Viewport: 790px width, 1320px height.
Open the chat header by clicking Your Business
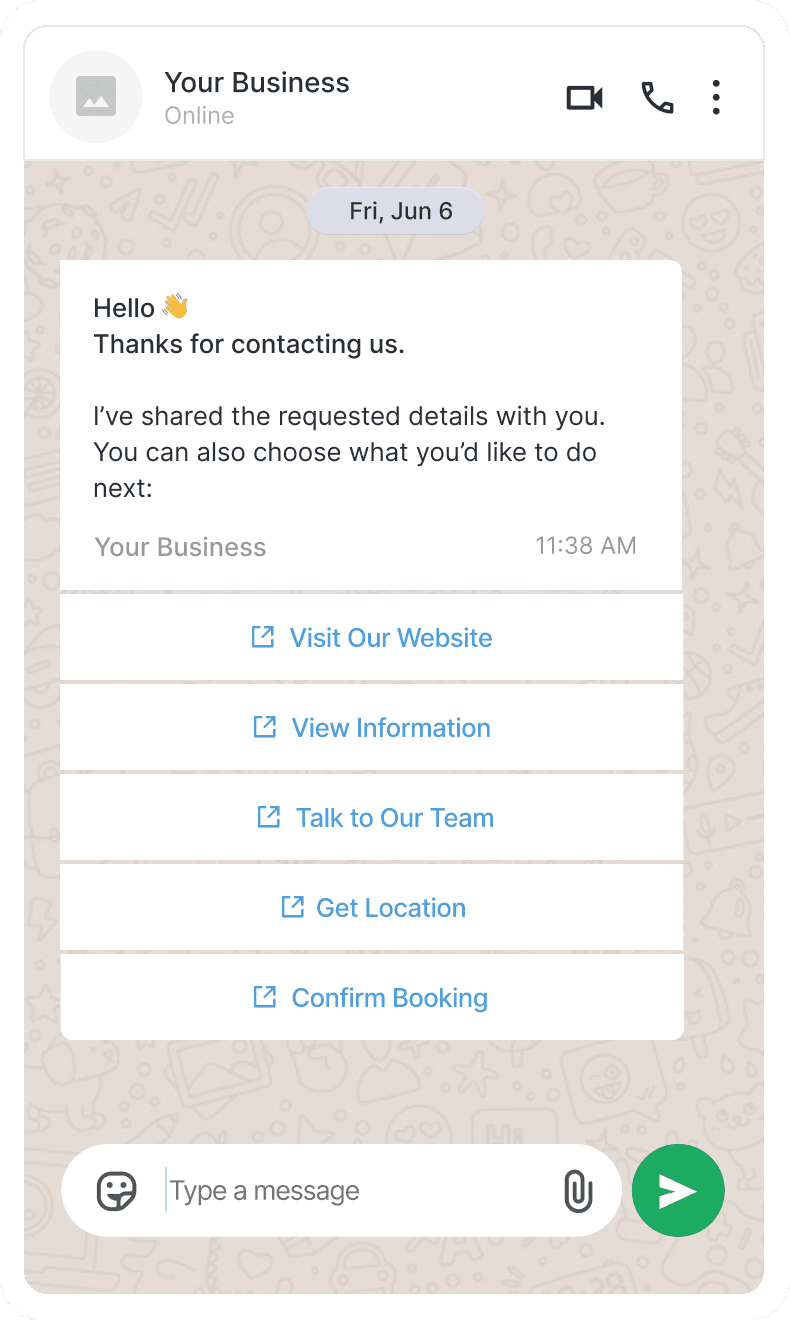257,82
